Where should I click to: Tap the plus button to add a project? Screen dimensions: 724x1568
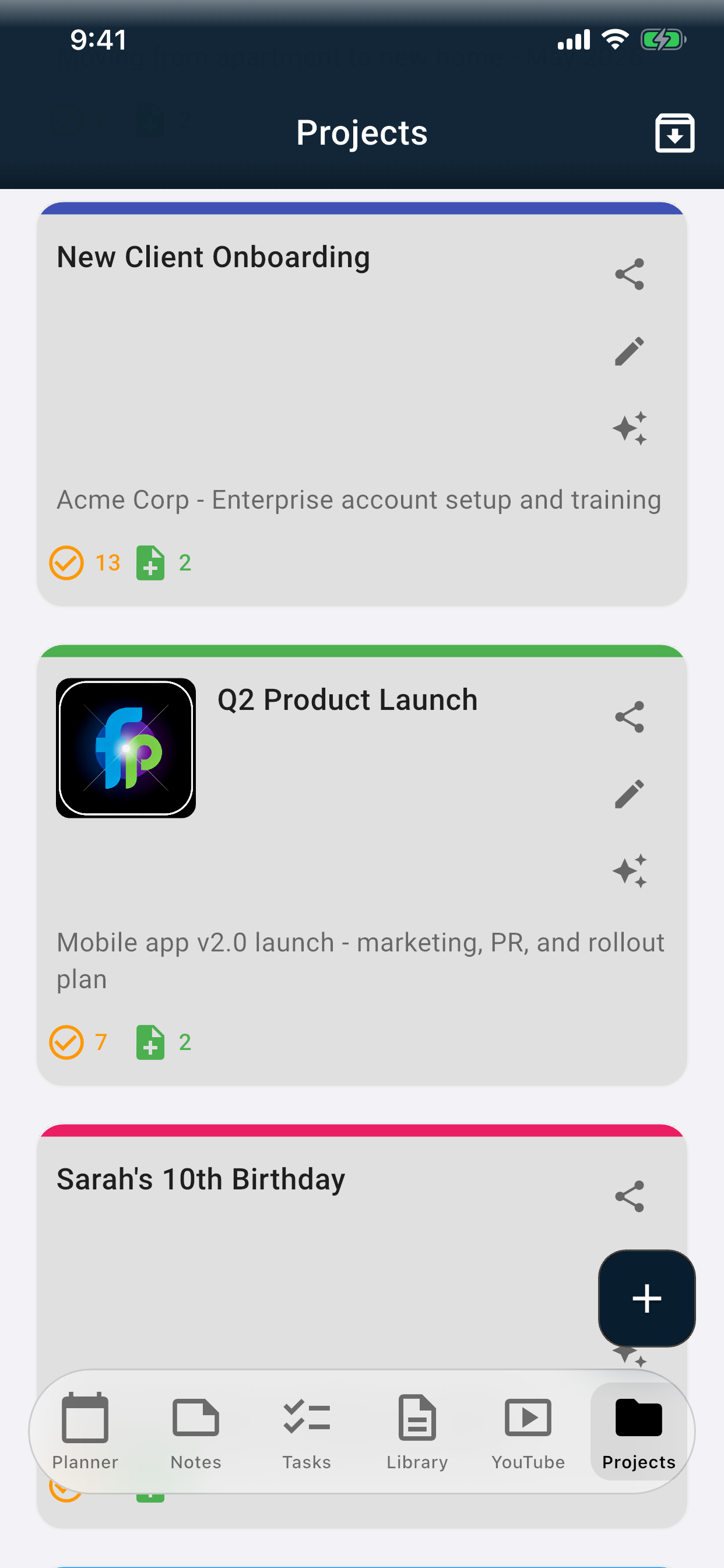click(646, 1298)
